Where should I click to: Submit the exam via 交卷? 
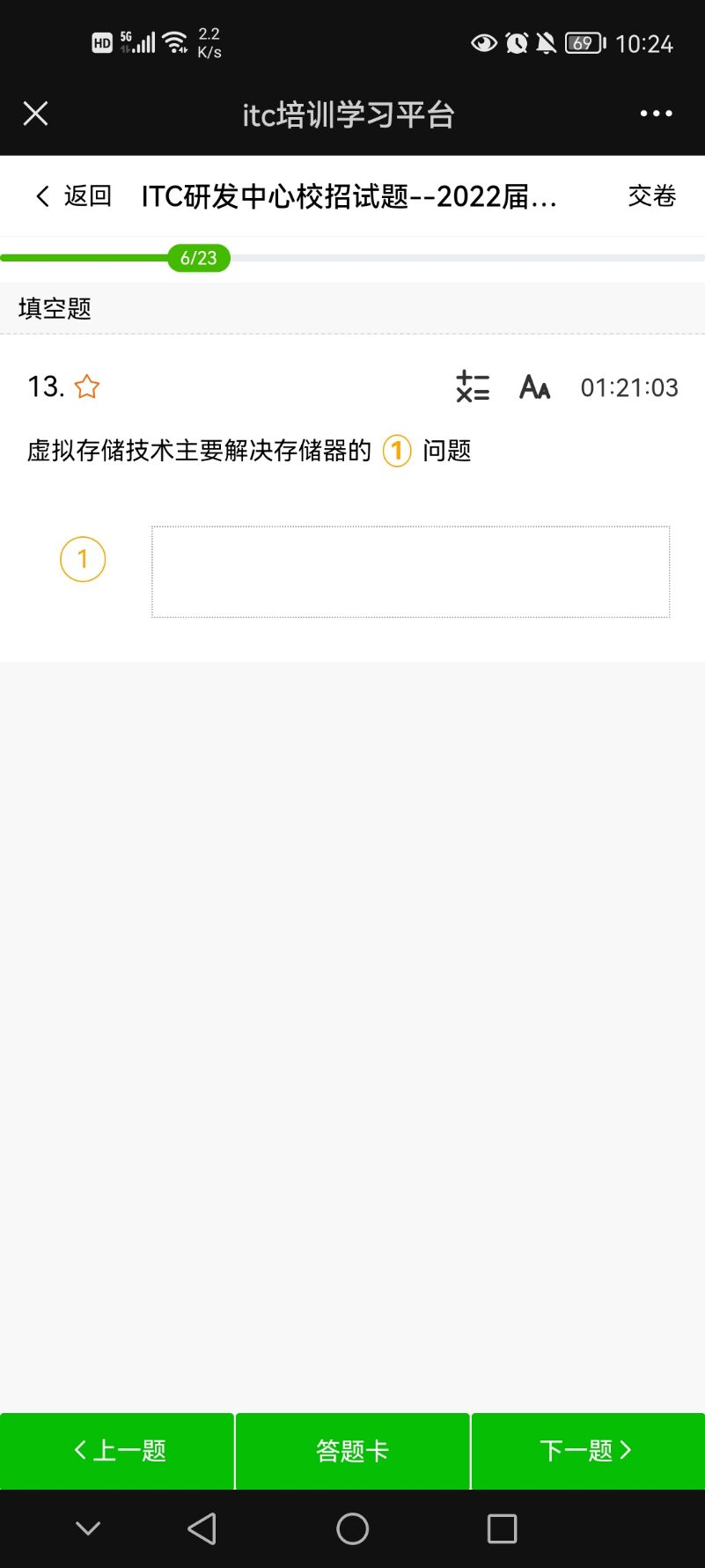coord(652,195)
